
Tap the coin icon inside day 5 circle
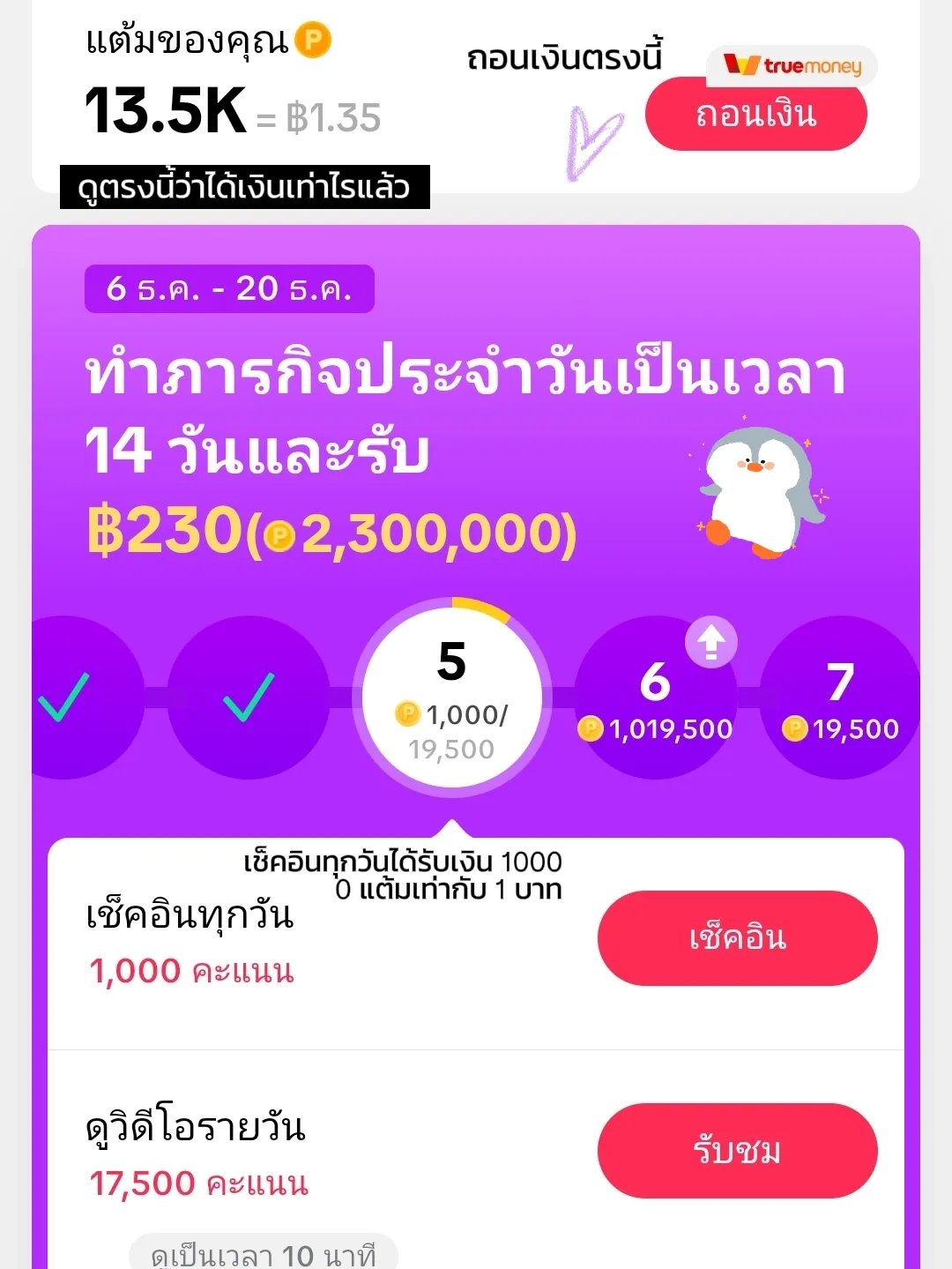tap(407, 714)
